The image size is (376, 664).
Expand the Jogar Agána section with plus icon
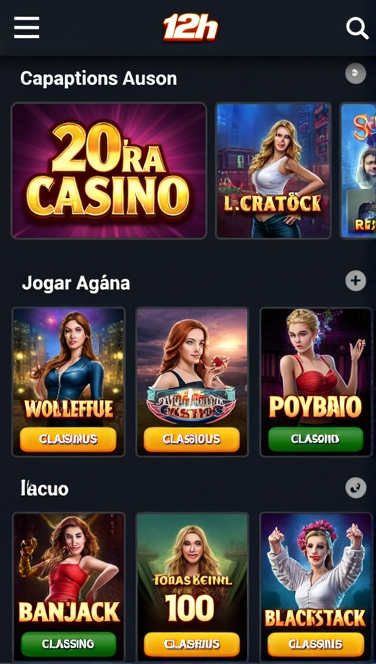coord(356,281)
